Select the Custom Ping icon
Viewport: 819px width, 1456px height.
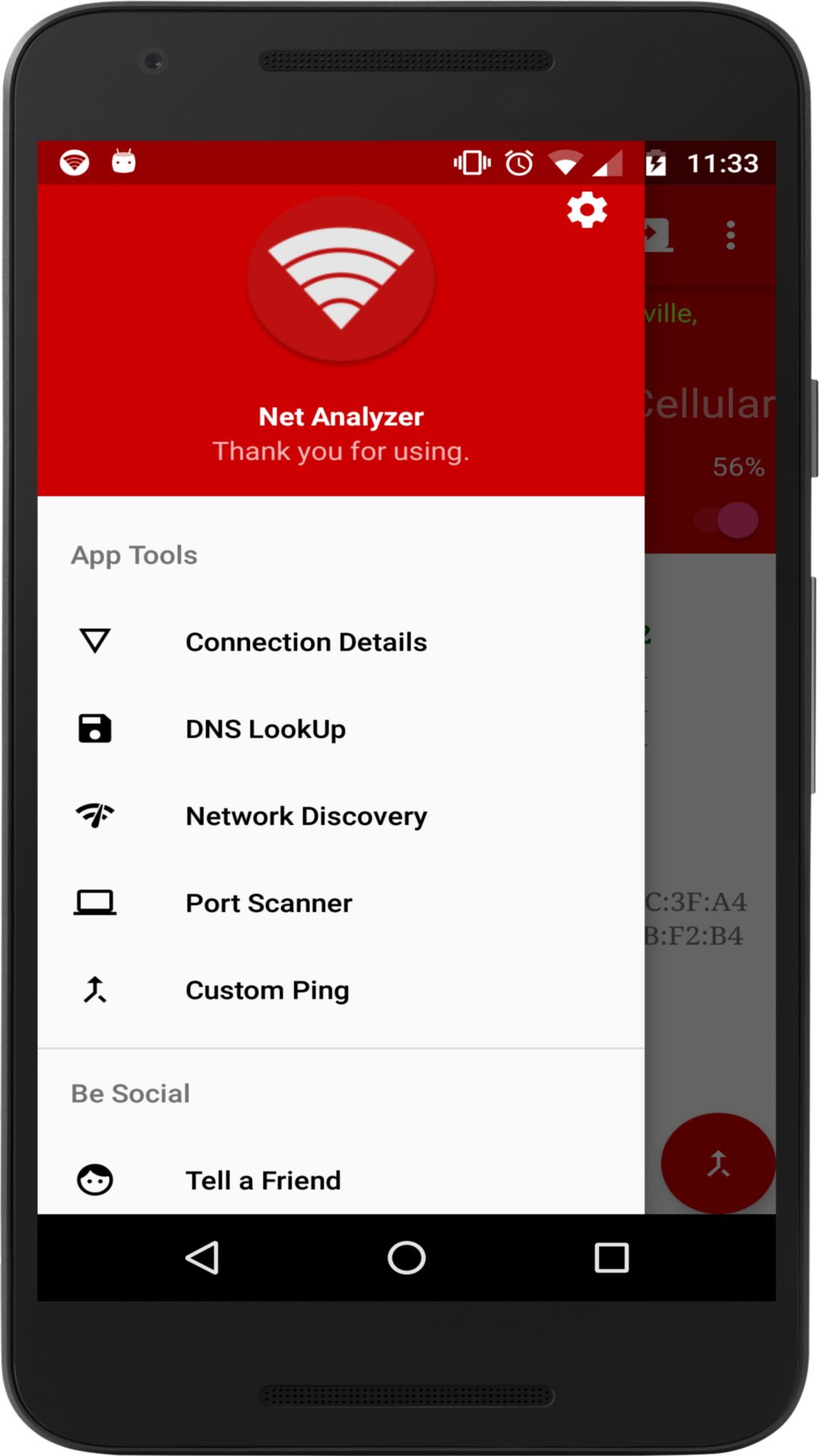[x=94, y=989]
